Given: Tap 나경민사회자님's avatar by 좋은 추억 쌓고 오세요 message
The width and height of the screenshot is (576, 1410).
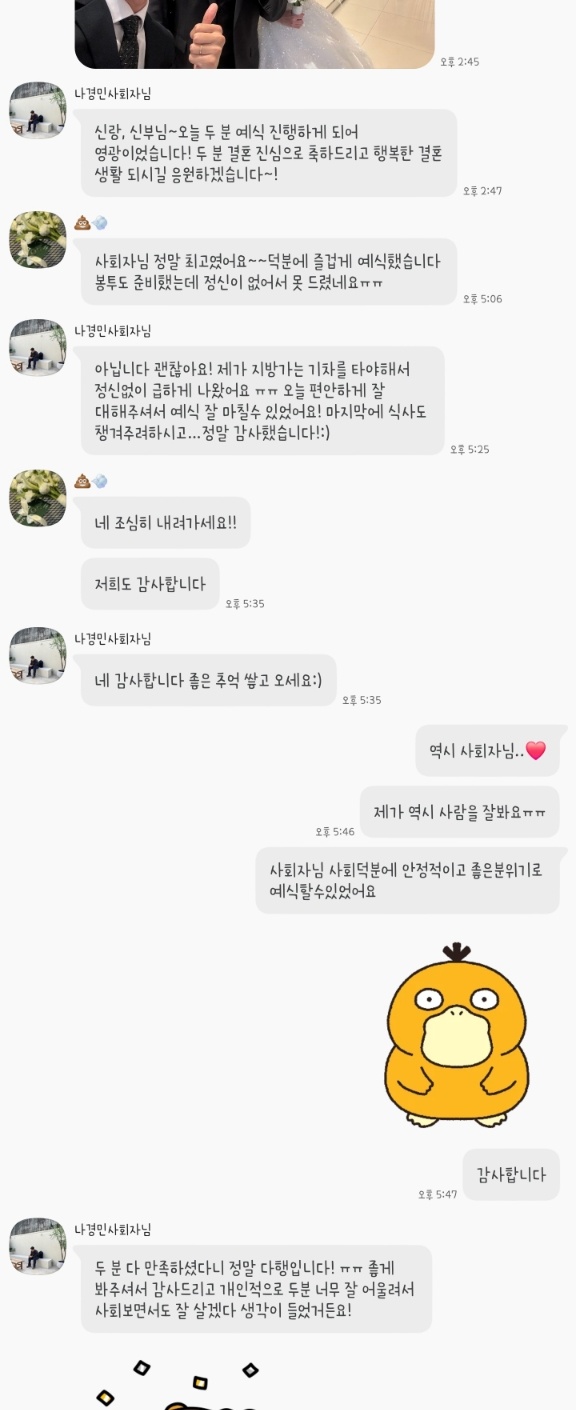Looking at the screenshot, I should pos(38,655).
